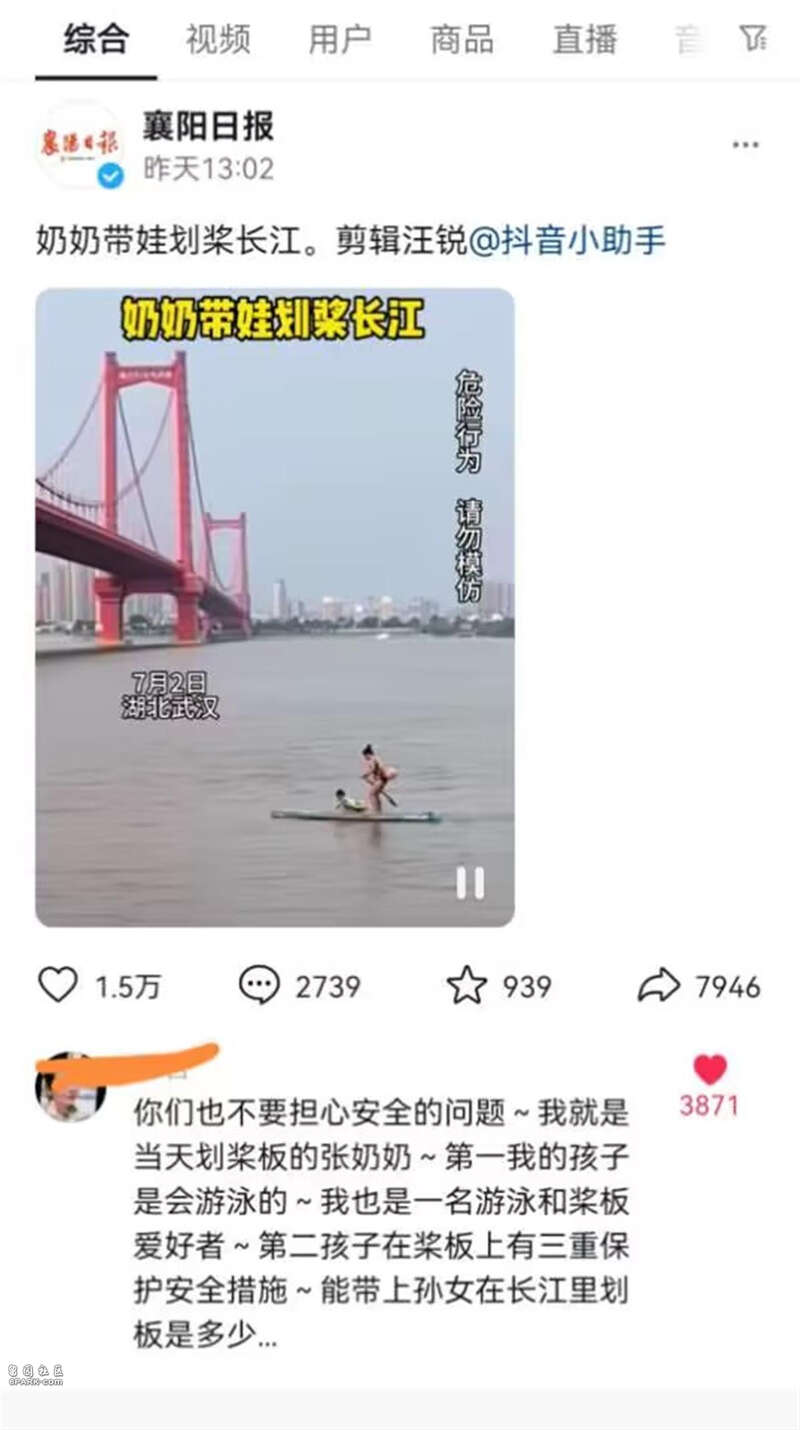The image size is (800, 1430).
Task: Switch to the 直播 tab
Action: (x=585, y=39)
